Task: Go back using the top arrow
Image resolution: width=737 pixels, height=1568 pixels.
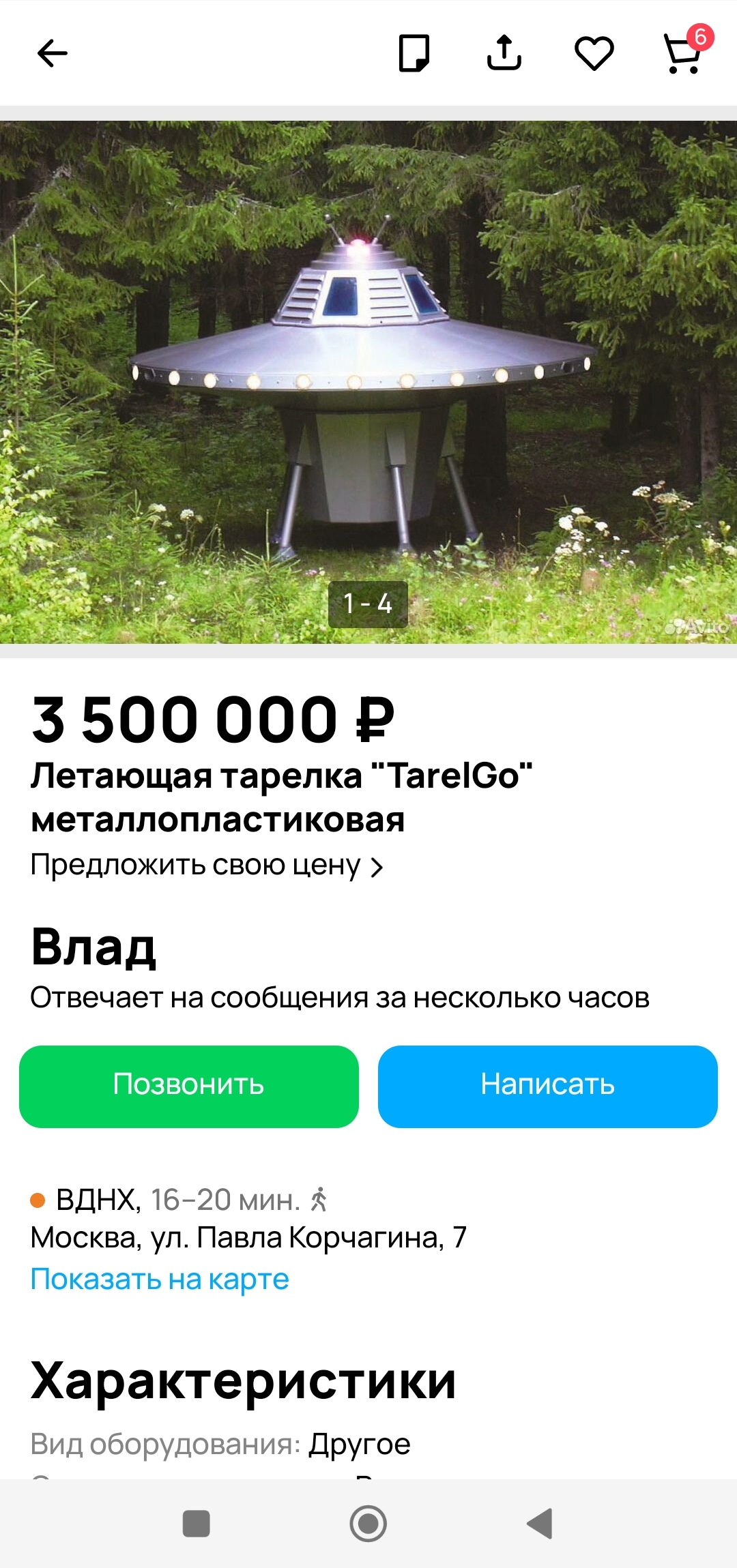Action: tap(53, 53)
